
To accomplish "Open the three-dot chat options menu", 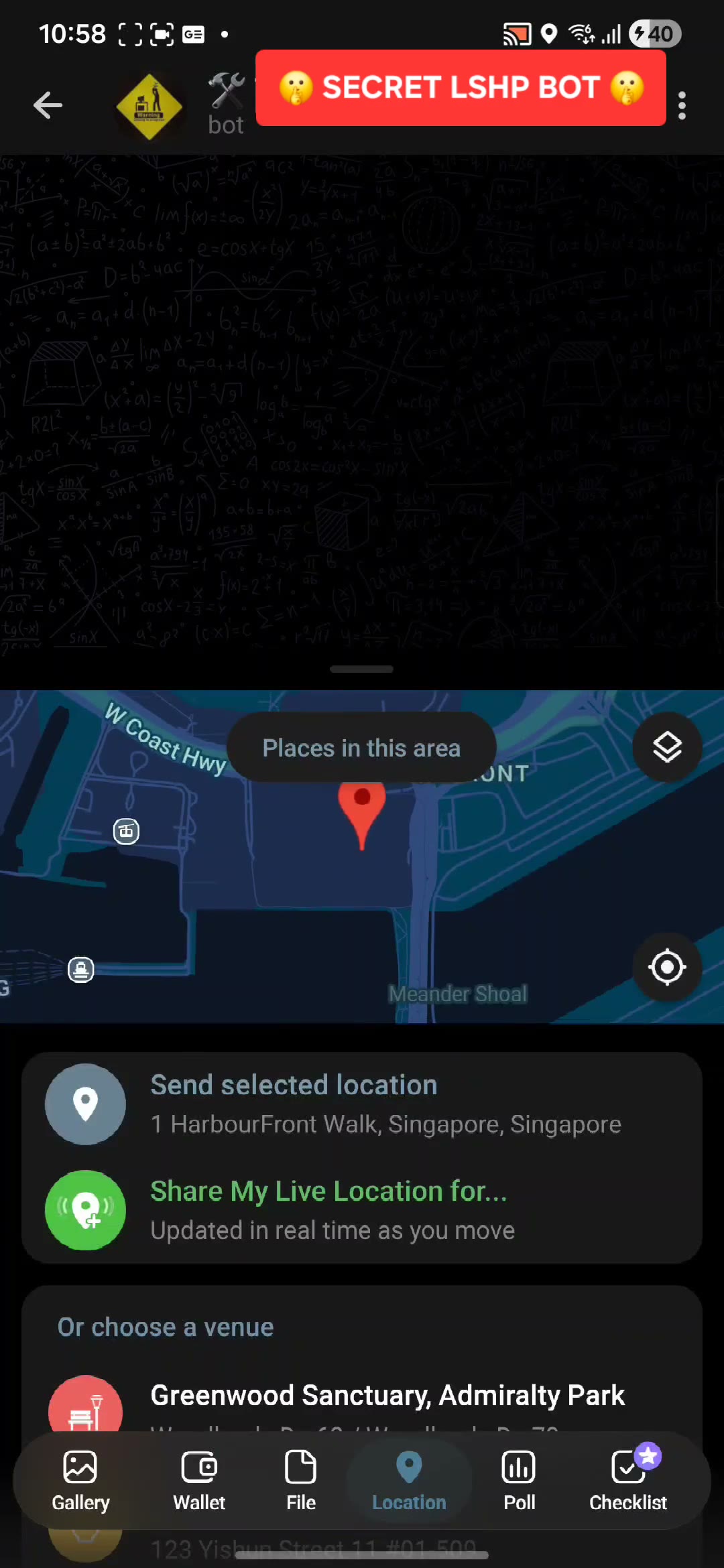I will coord(682,105).
